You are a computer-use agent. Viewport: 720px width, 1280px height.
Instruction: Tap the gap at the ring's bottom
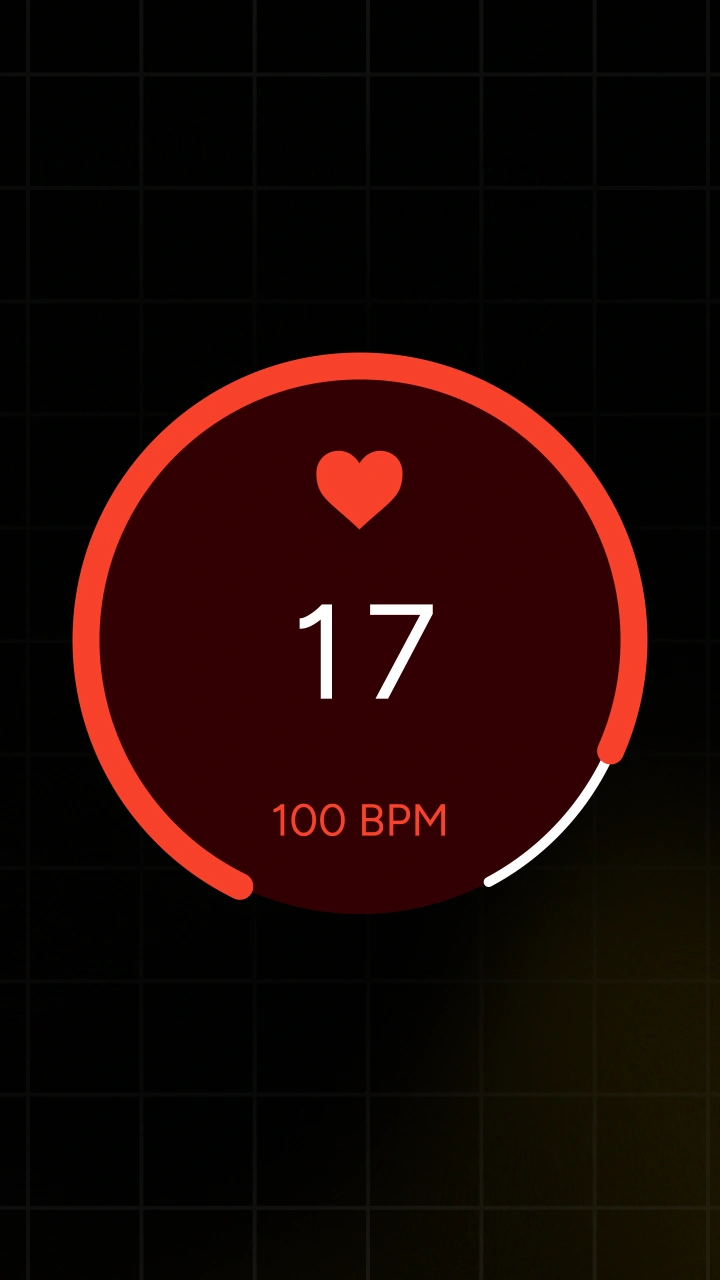pos(365,905)
